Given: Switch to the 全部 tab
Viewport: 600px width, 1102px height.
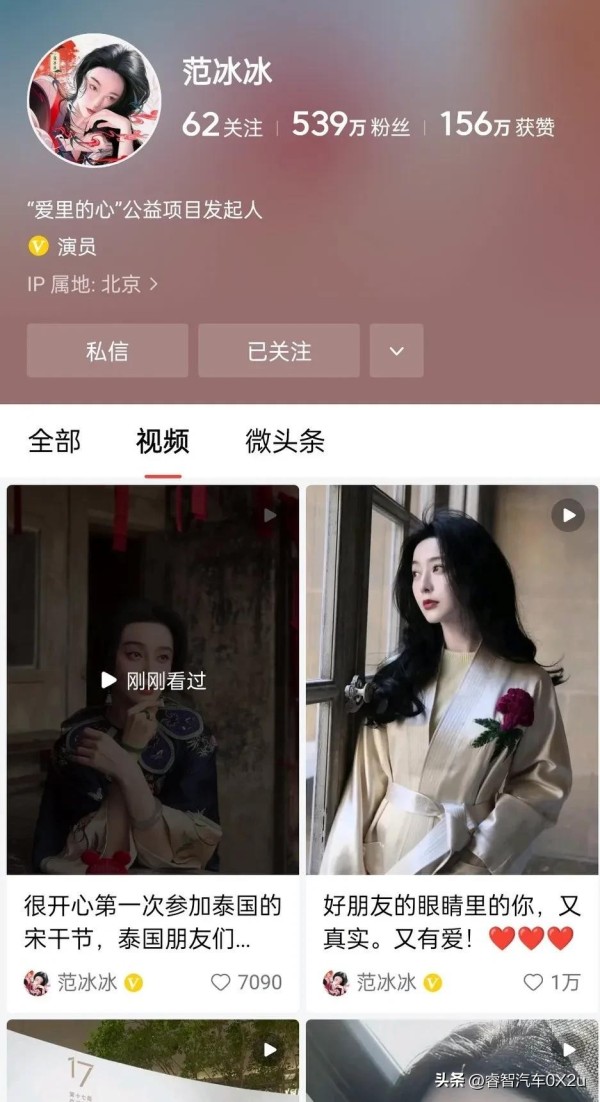Looking at the screenshot, I should coord(54,441).
